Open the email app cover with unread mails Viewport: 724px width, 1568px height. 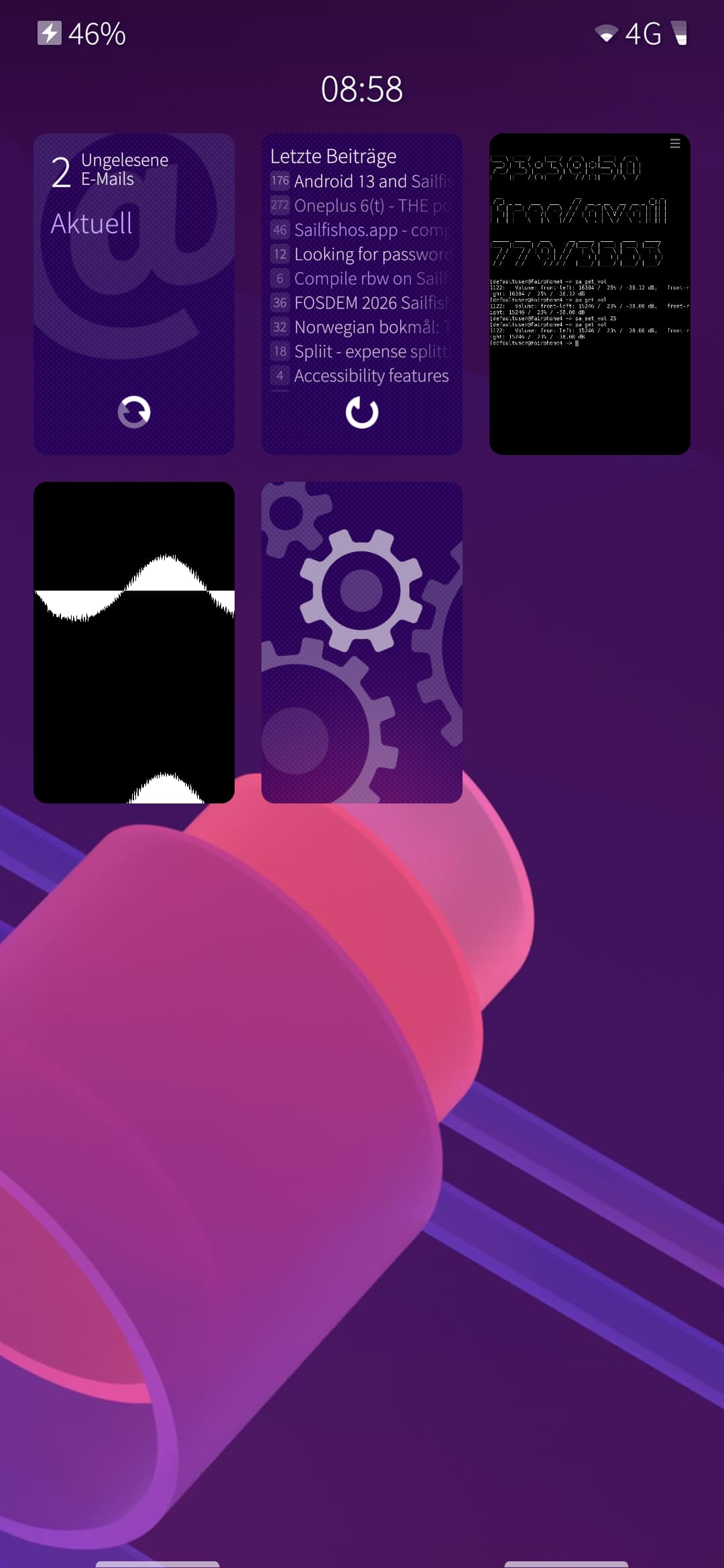pos(134,268)
